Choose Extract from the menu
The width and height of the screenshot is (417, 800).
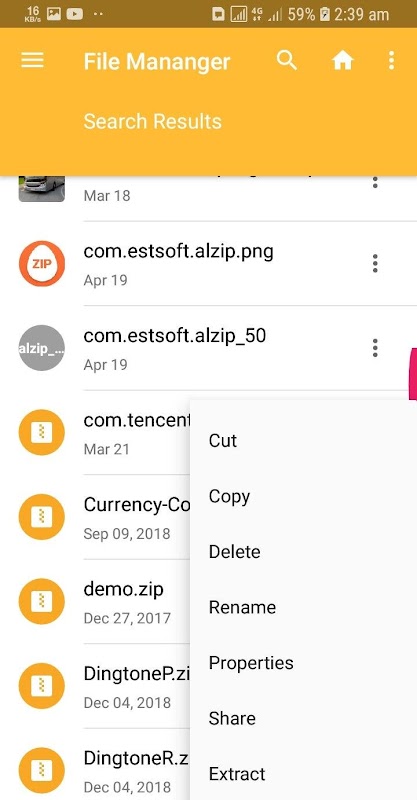[303, 773]
